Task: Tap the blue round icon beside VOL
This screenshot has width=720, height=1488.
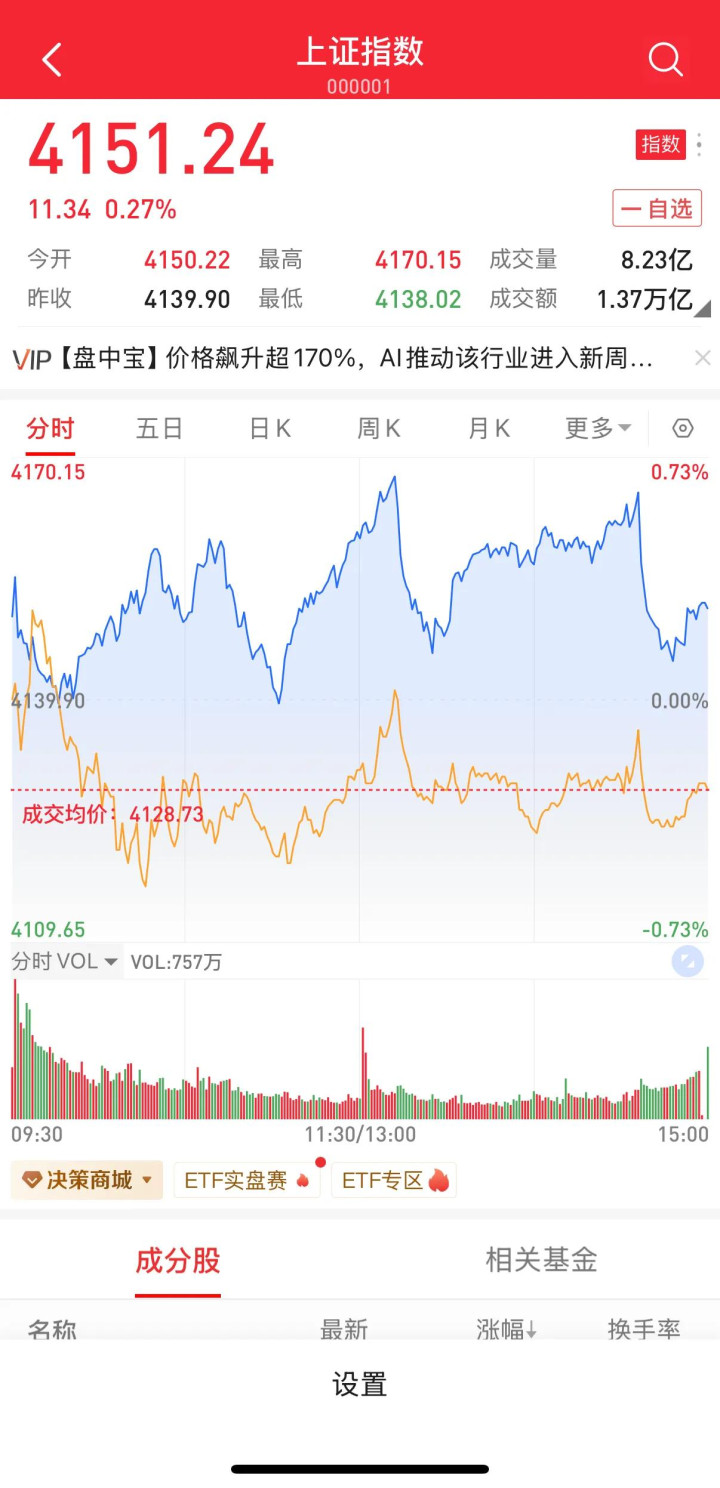Action: (x=687, y=962)
